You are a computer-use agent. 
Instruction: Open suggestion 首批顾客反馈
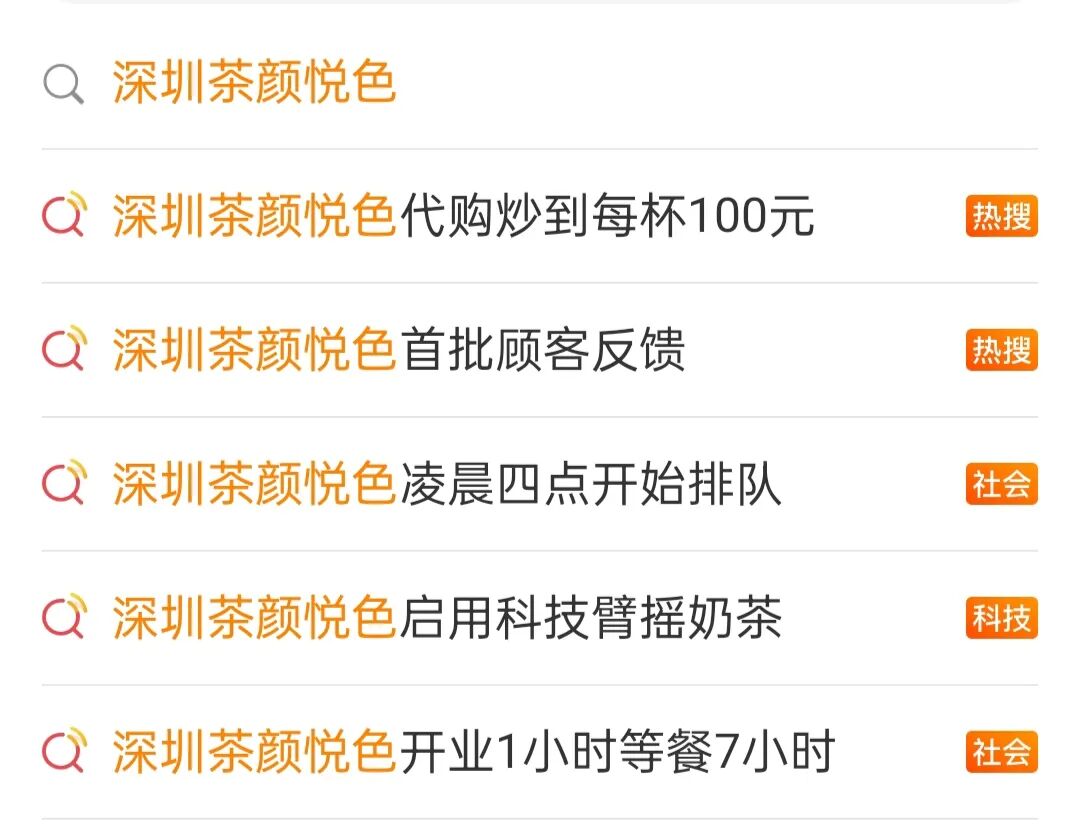(398, 351)
